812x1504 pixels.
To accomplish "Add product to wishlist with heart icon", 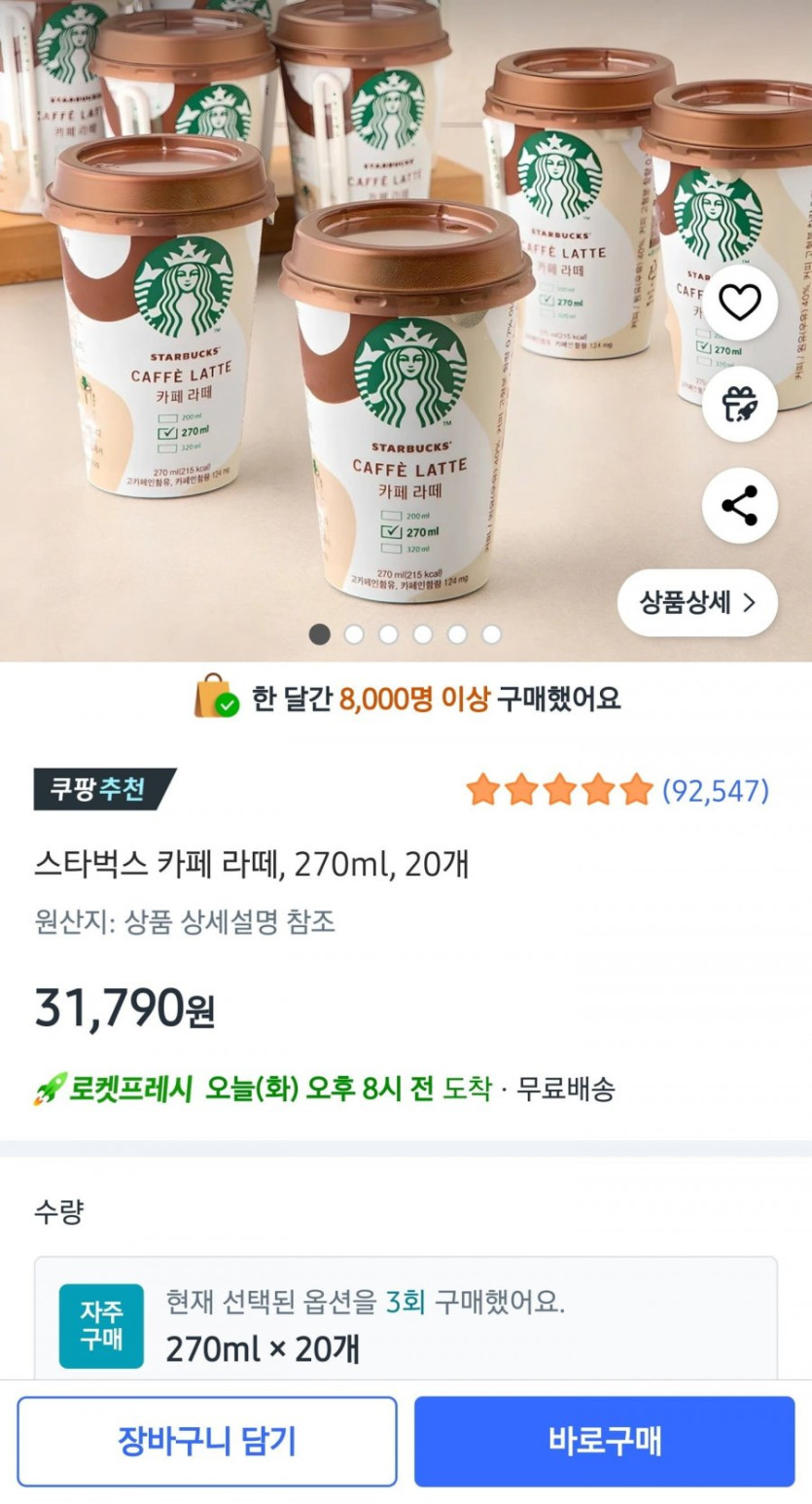I will (x=739, y=304).
